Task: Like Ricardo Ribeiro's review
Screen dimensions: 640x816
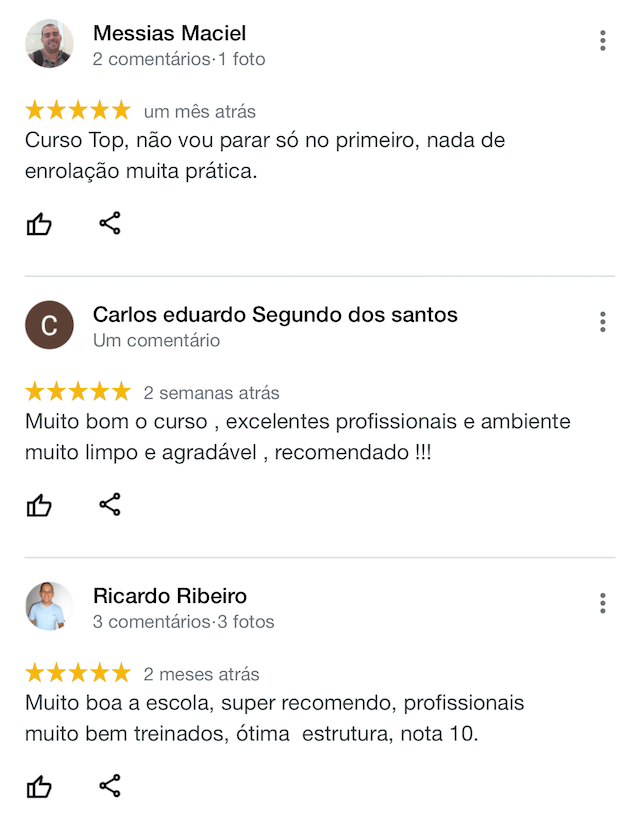Action: pyautogui.click(x=39, y=787)
